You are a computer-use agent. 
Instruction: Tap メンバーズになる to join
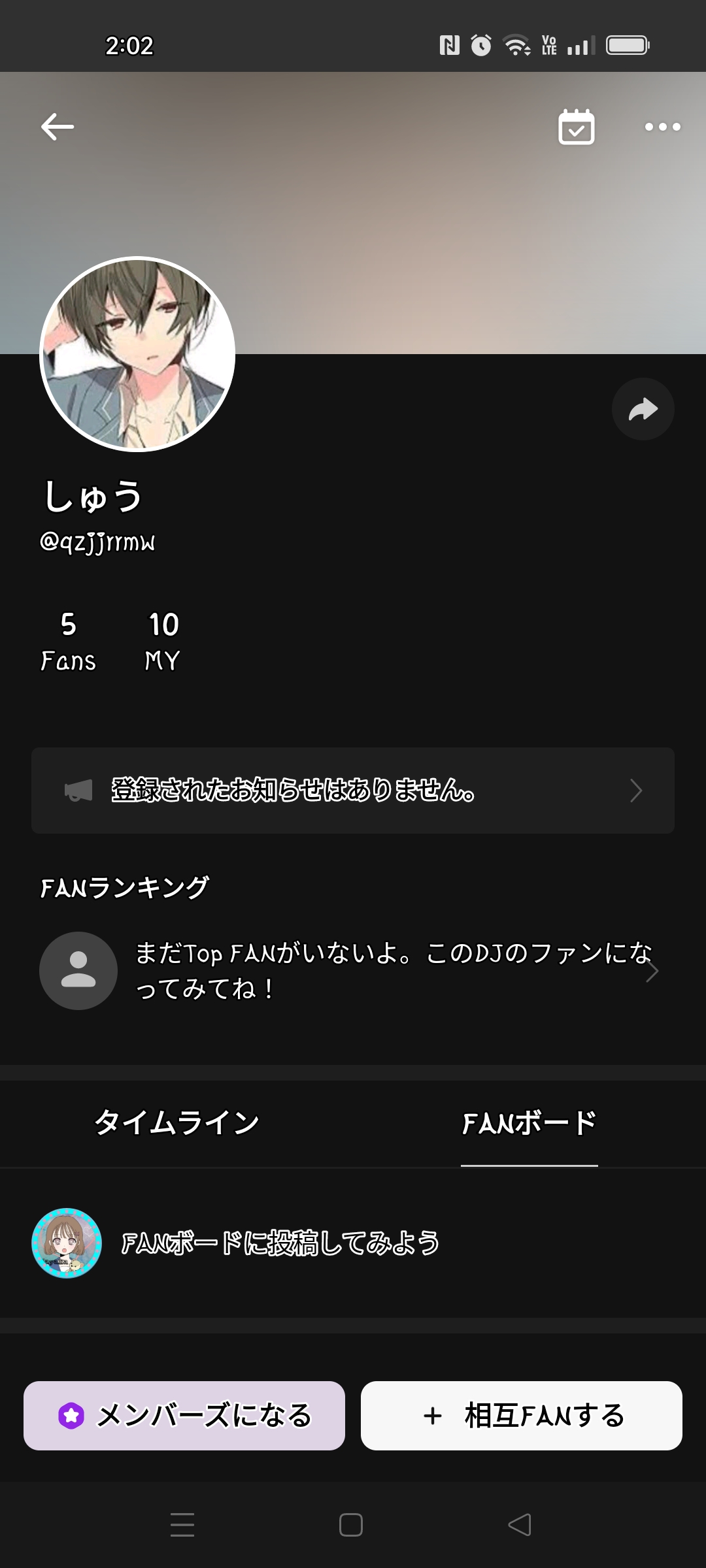pyautogui.click(x=184, y=1416)
